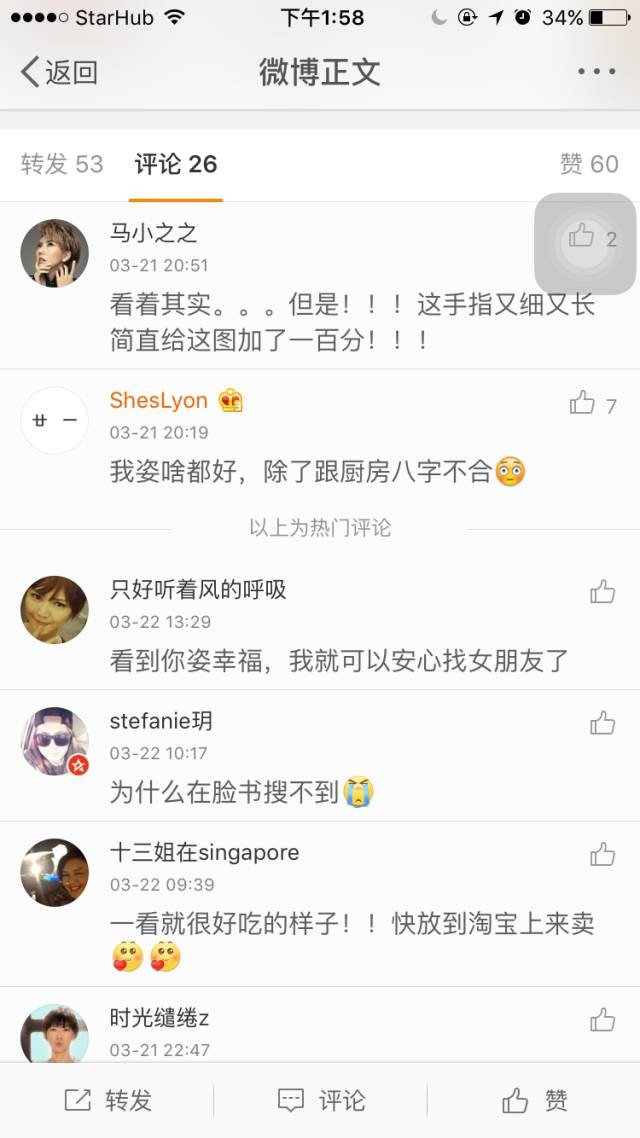Screen dimensions: 640x1138
Task: Open the three-dot overflow menu
Action: (x=597, y=72)
